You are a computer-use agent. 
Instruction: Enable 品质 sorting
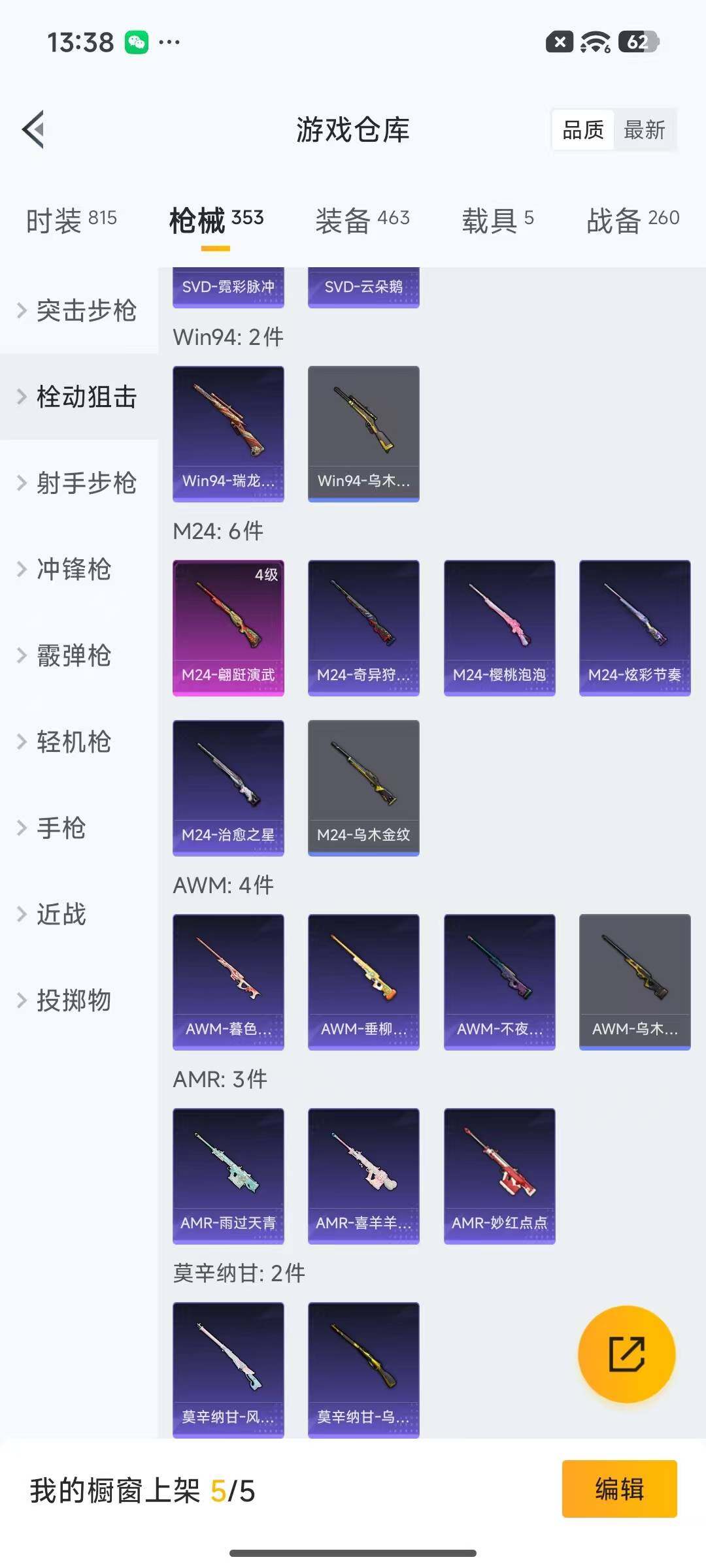click(x=582, y=130)
